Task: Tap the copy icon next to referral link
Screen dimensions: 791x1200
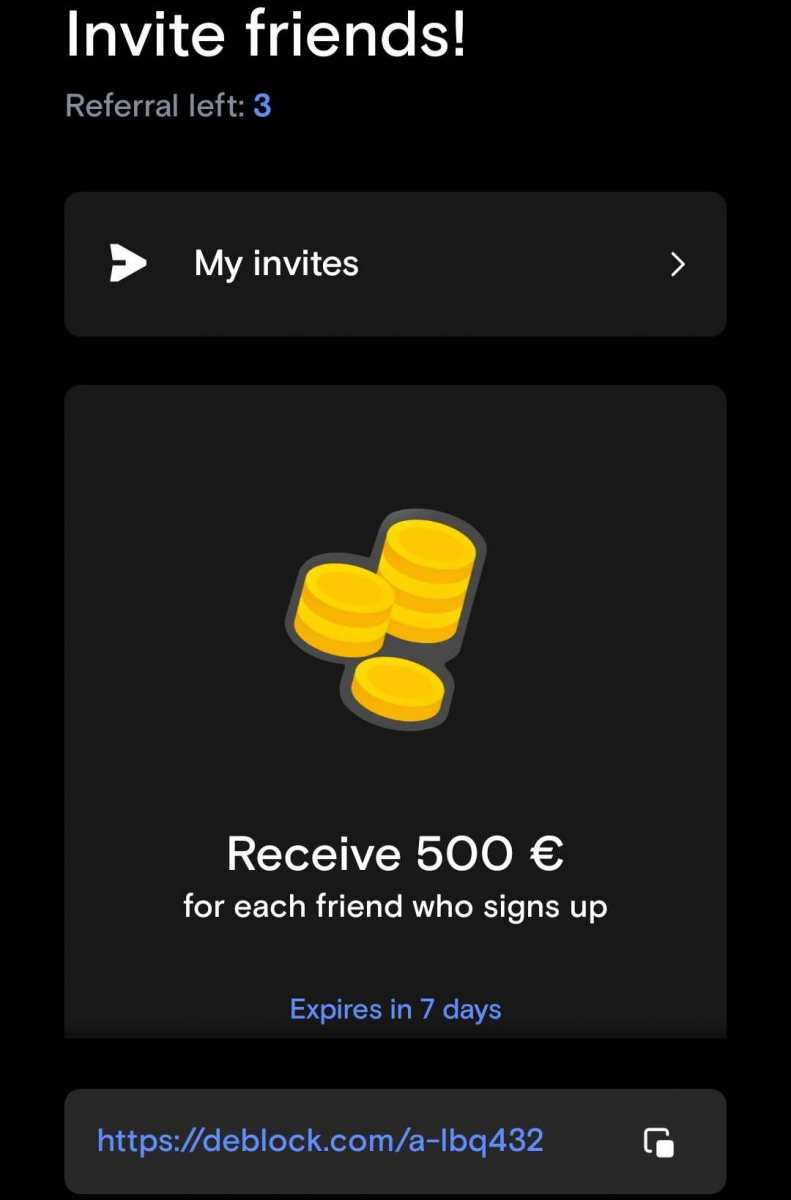Action: pyautogui.click(x=659, y=1140)
